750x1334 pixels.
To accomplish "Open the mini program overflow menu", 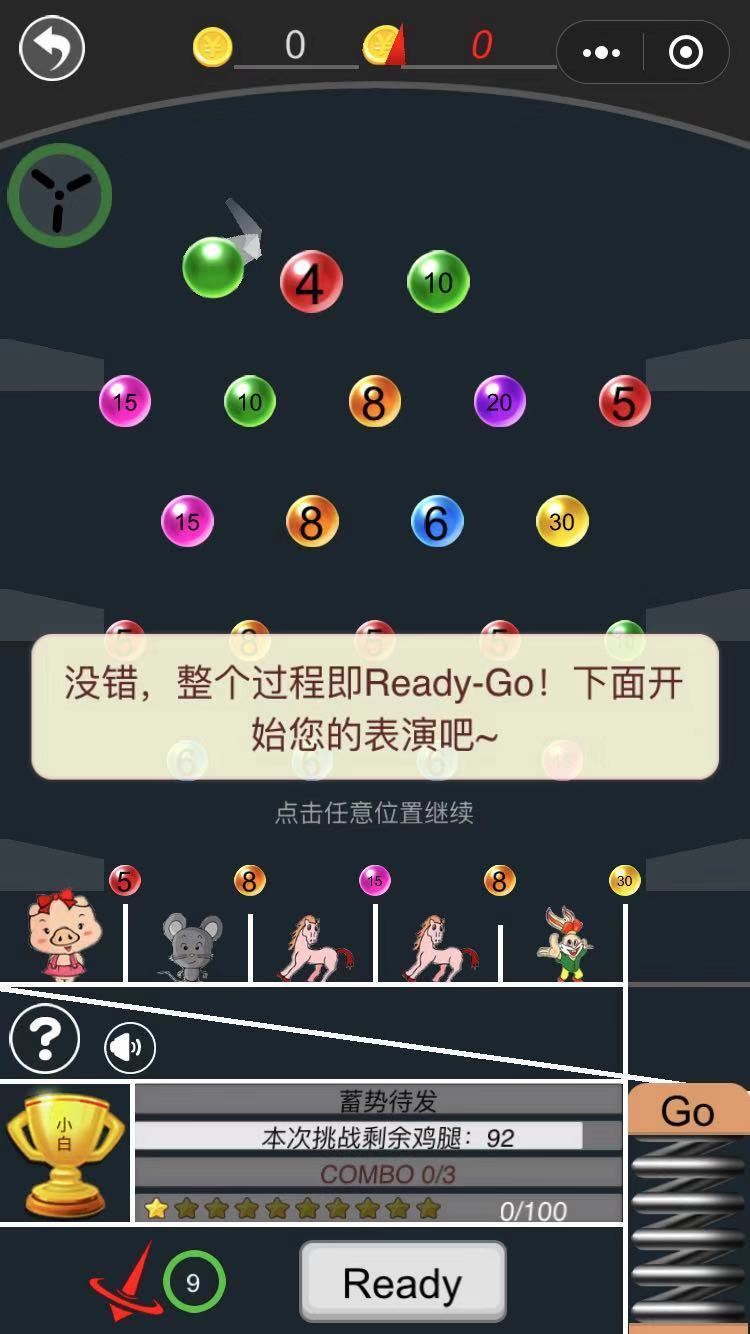I will tap(601, 52).
